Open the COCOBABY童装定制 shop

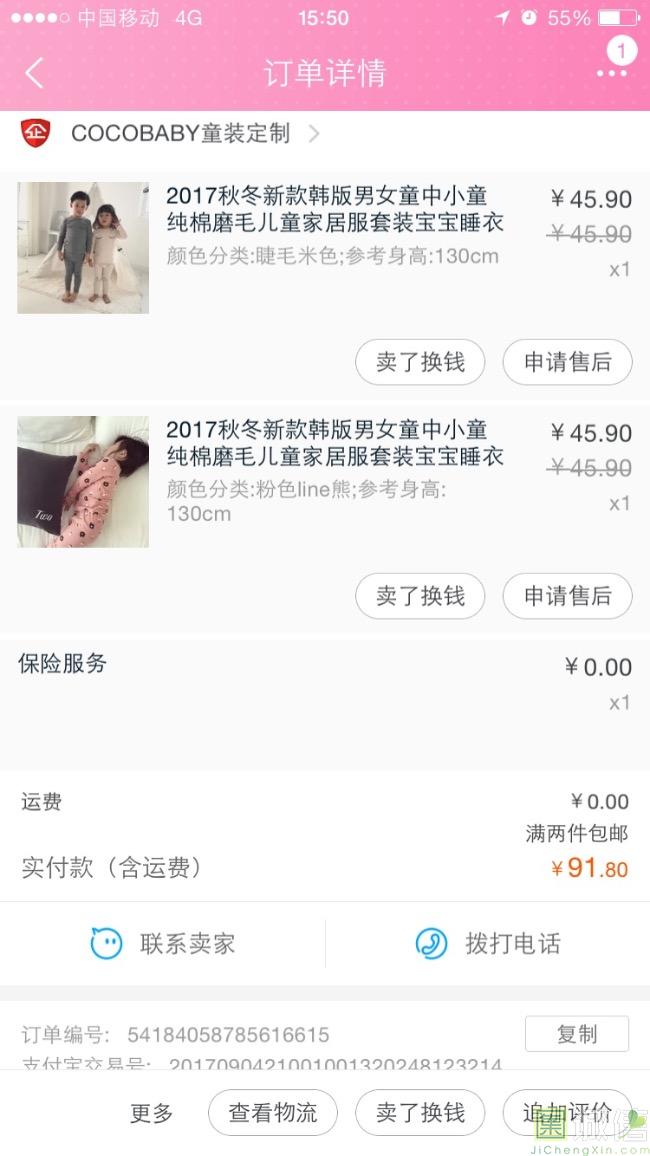tap(180, 133)
